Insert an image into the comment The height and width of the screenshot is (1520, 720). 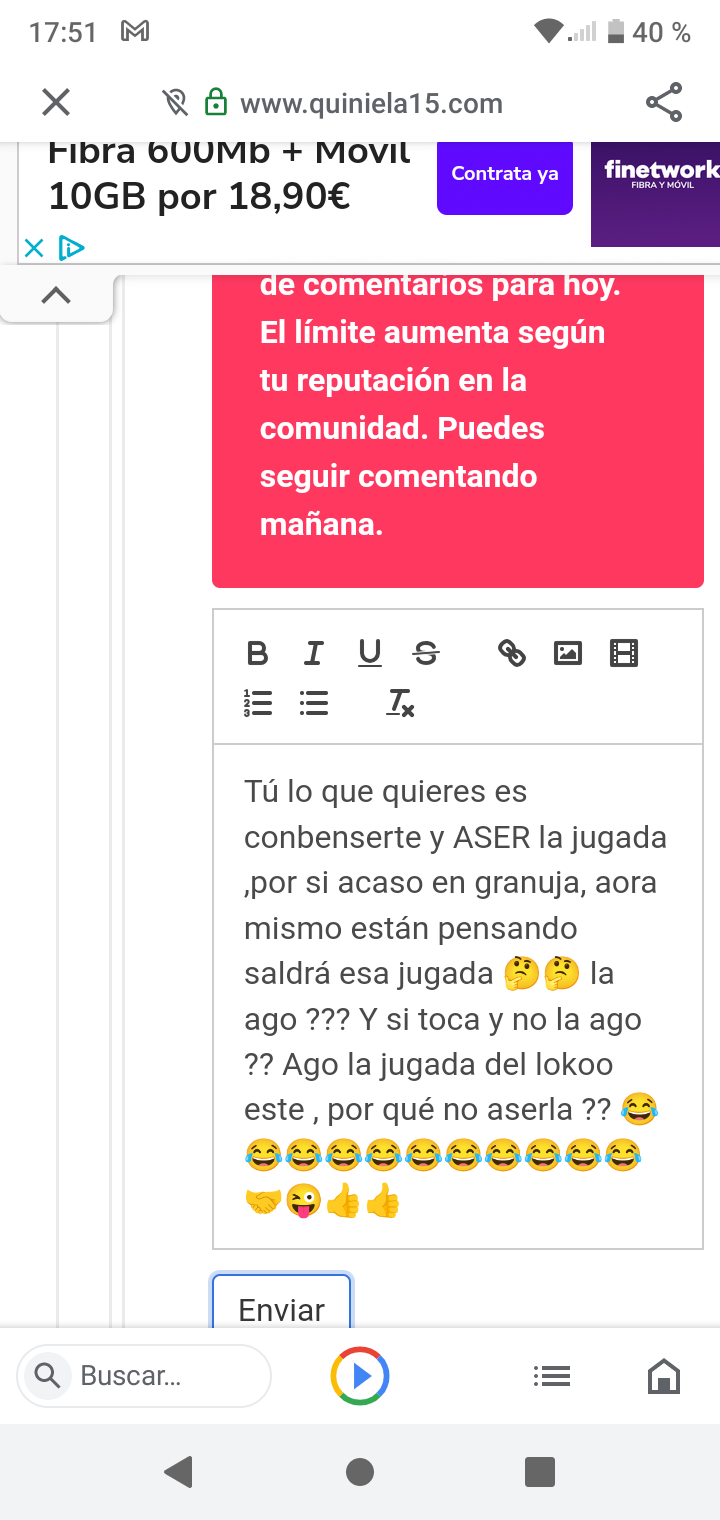tap(568, 654)
